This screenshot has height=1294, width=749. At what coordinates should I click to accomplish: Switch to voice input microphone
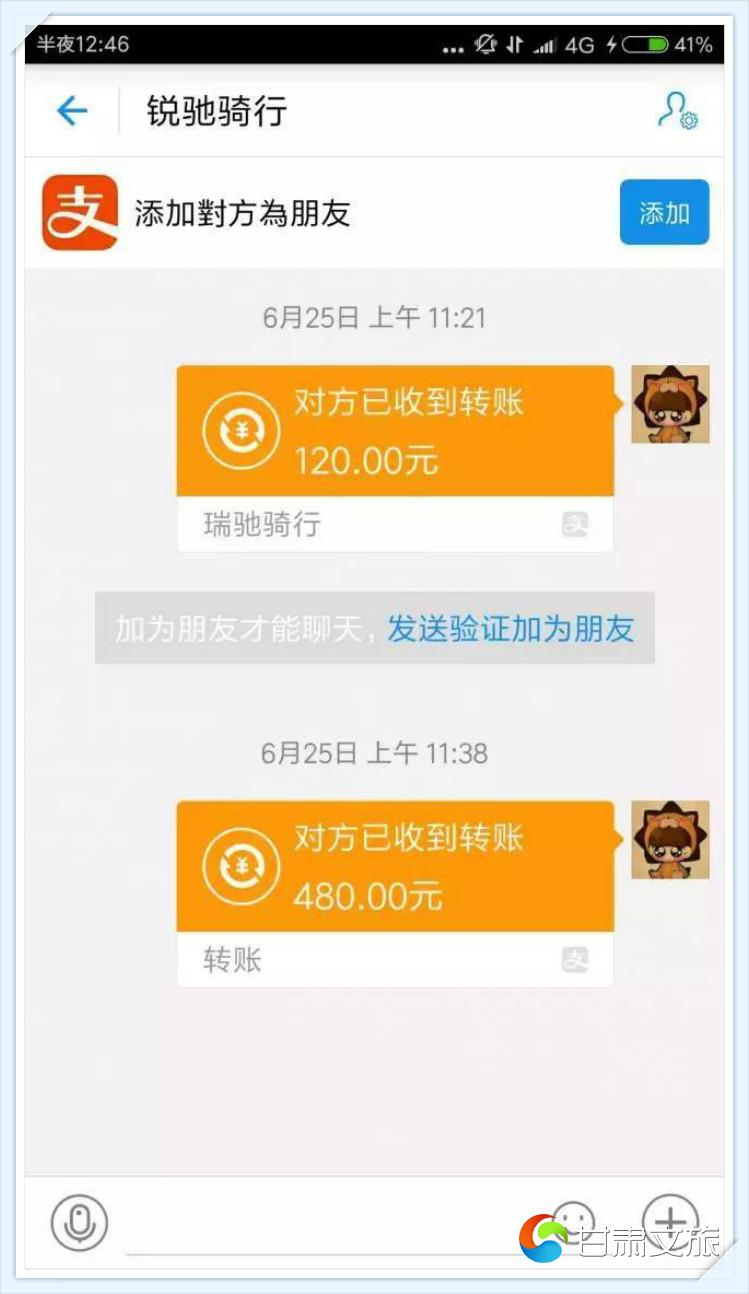[x=79, y=1221]
